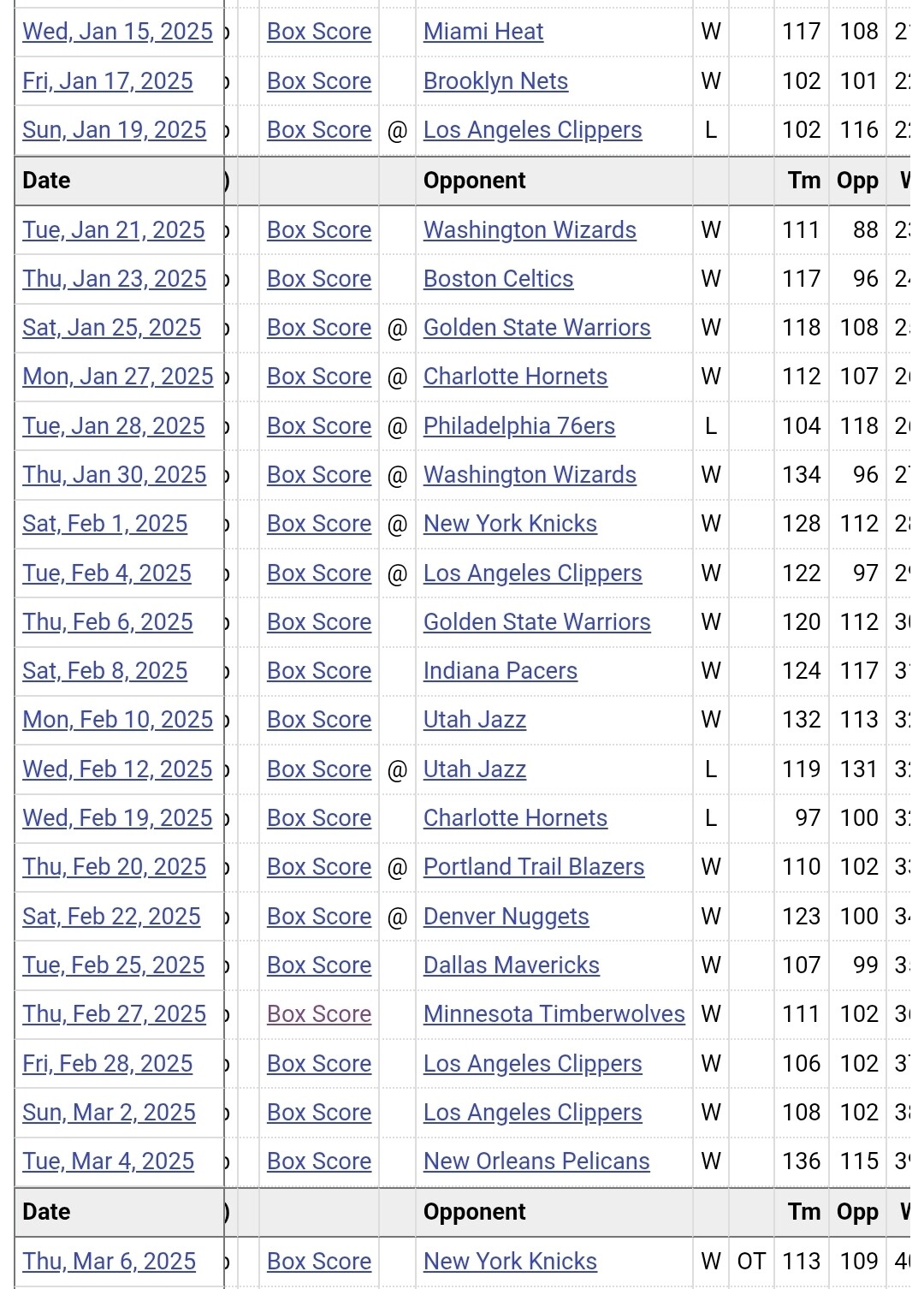Open Box Score for the Minnesota Timberwolves game
Image resolution: width=924 pixels, height=1289 pixels.
(x=319, y=1014)
